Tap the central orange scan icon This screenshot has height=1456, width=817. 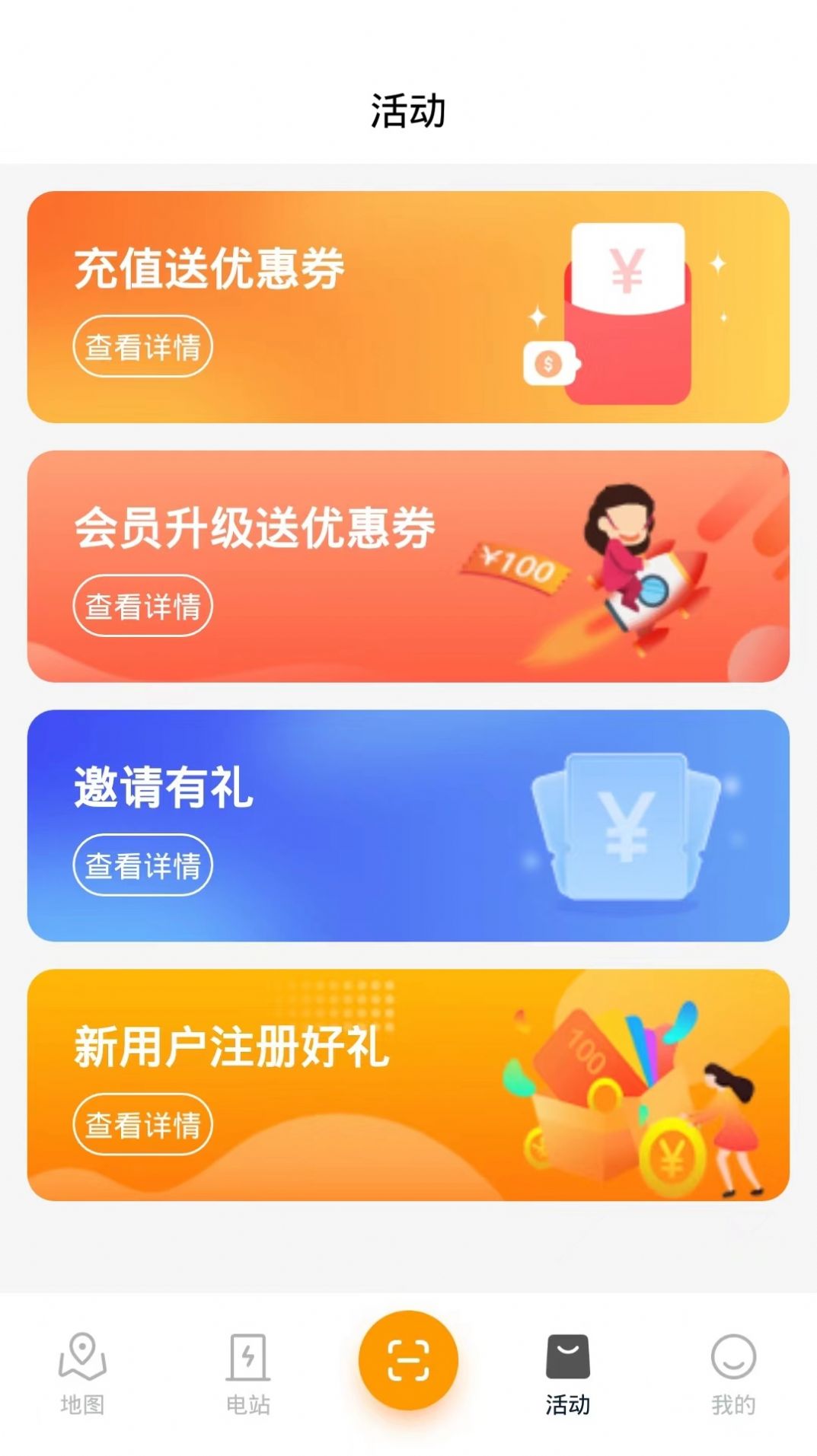tap(408, 1359)
